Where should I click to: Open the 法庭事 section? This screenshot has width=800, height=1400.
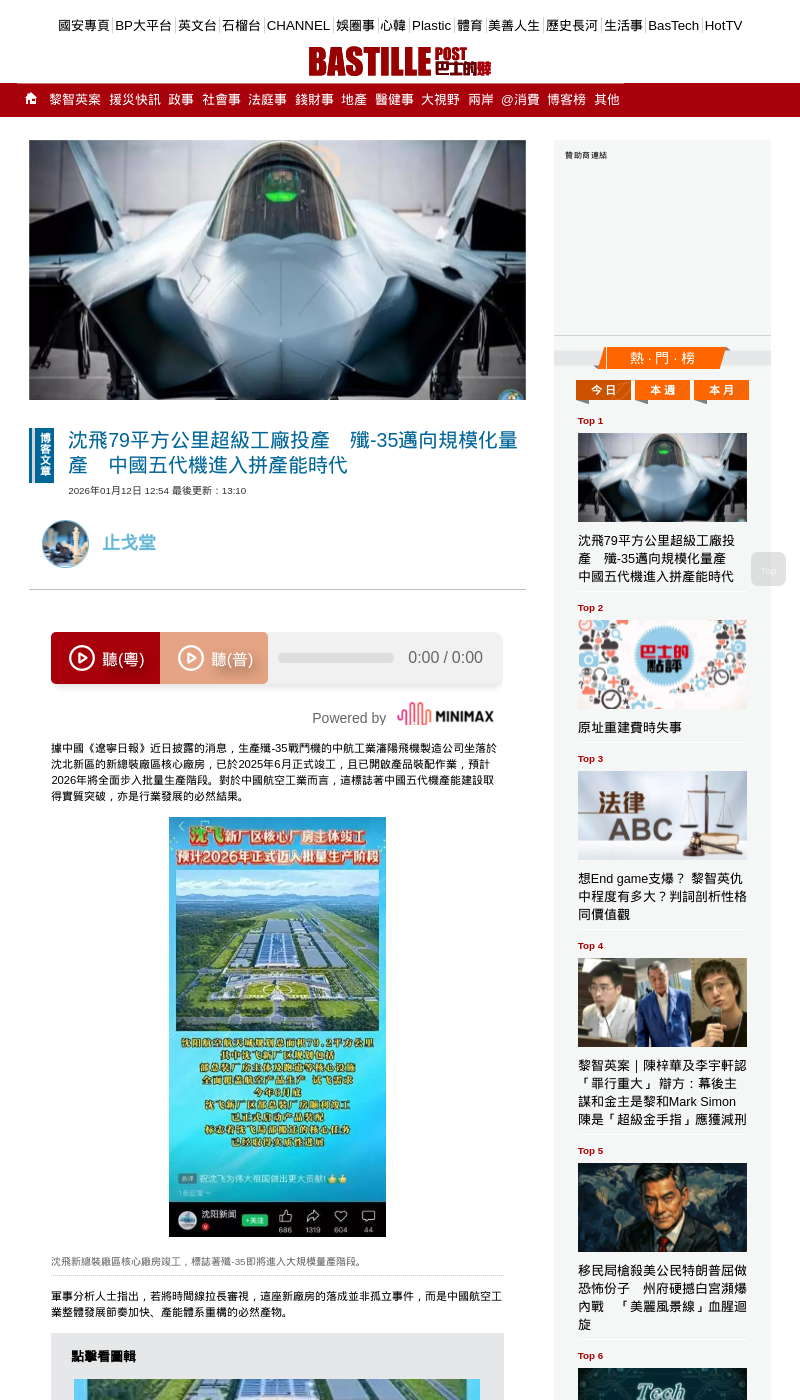coord(267,100)
